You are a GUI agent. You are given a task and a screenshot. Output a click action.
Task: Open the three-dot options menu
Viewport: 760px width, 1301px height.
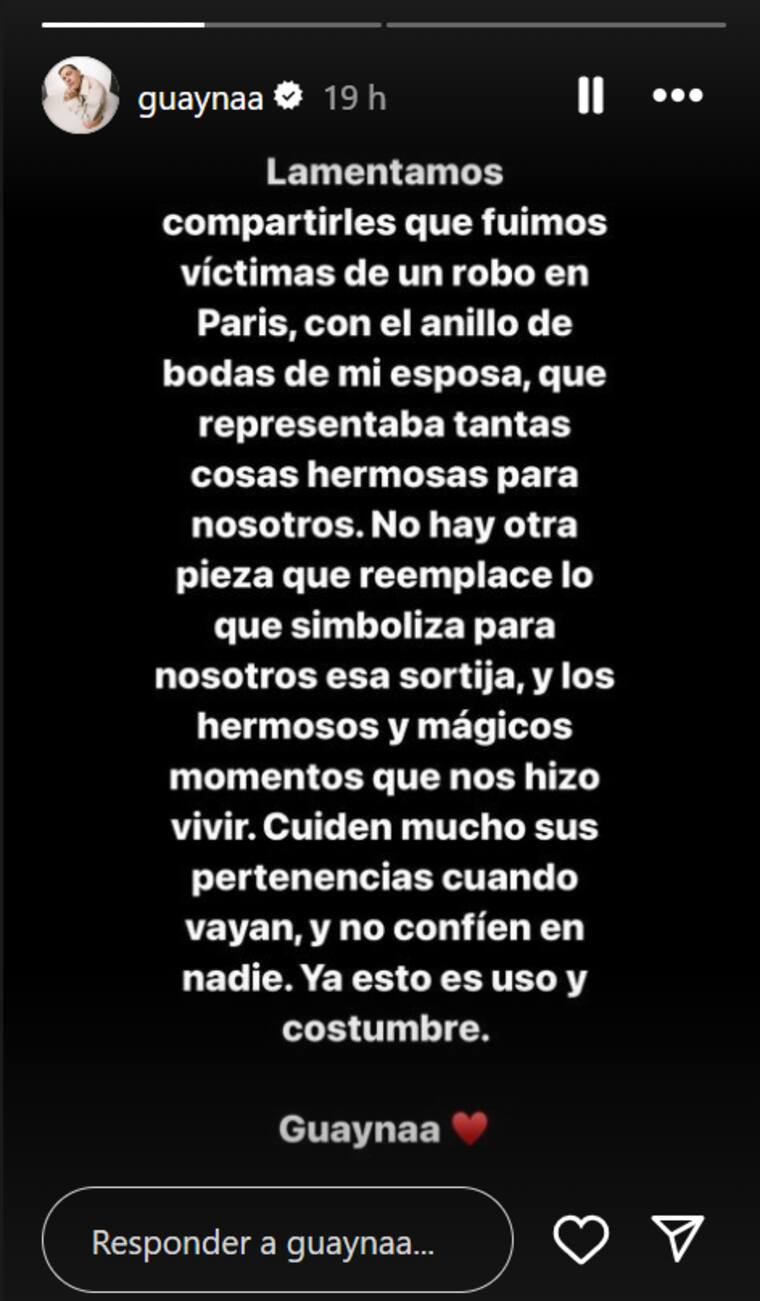(x=678, y=96)
